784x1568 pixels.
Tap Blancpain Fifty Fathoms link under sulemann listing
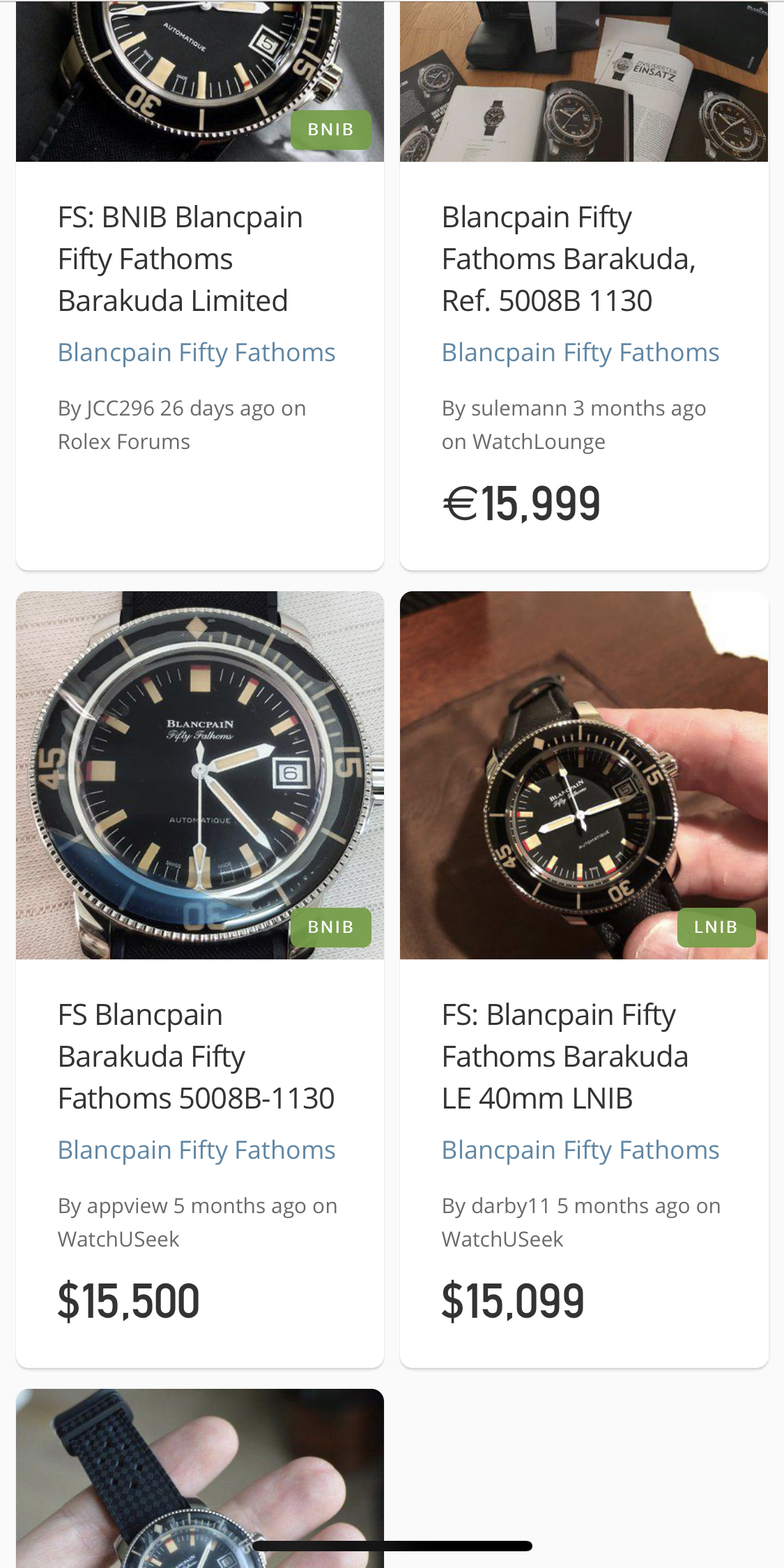click(x=580, y=353)
